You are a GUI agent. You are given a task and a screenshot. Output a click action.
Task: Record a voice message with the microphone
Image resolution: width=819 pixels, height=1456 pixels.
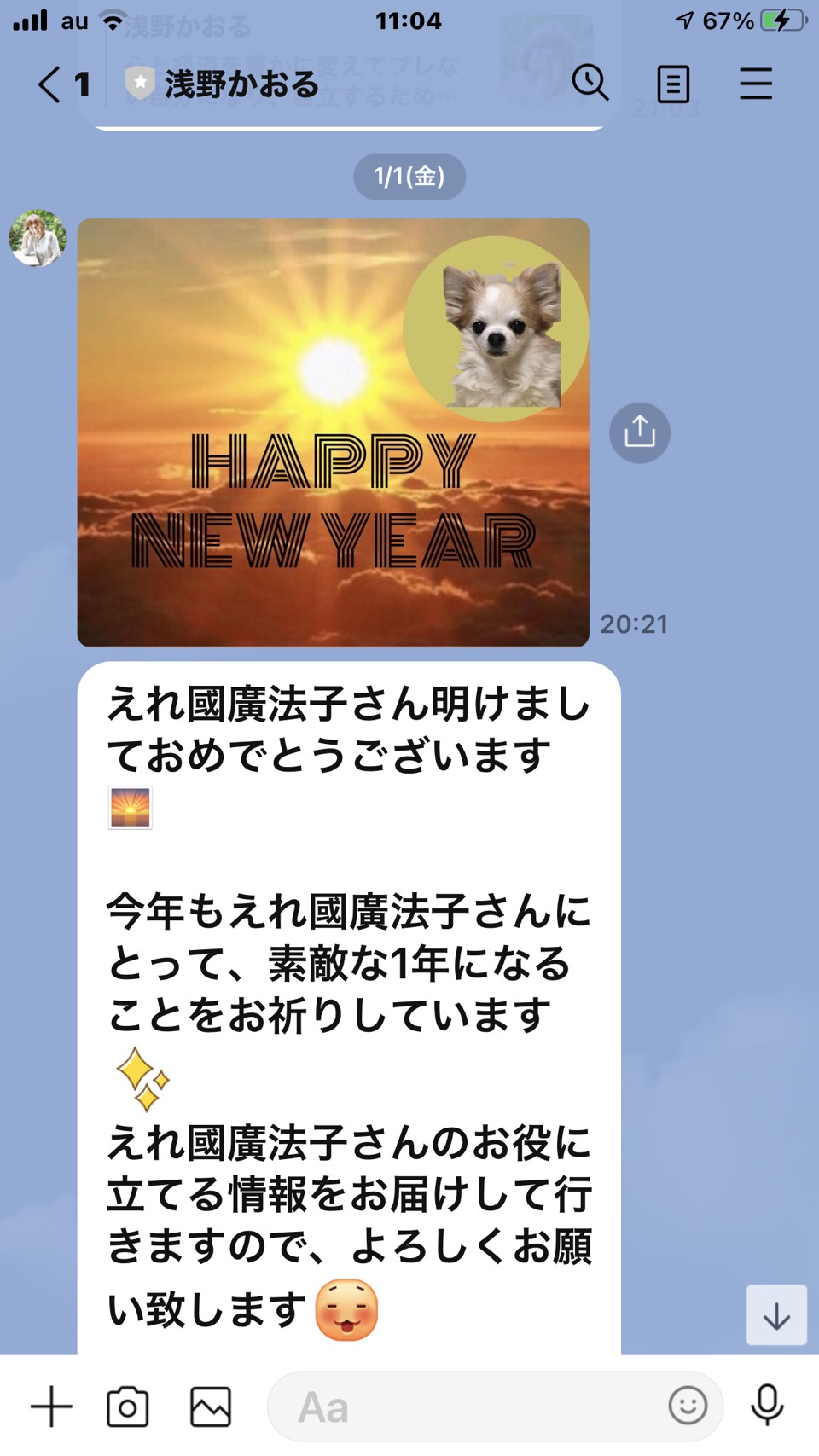(767, 1405)
